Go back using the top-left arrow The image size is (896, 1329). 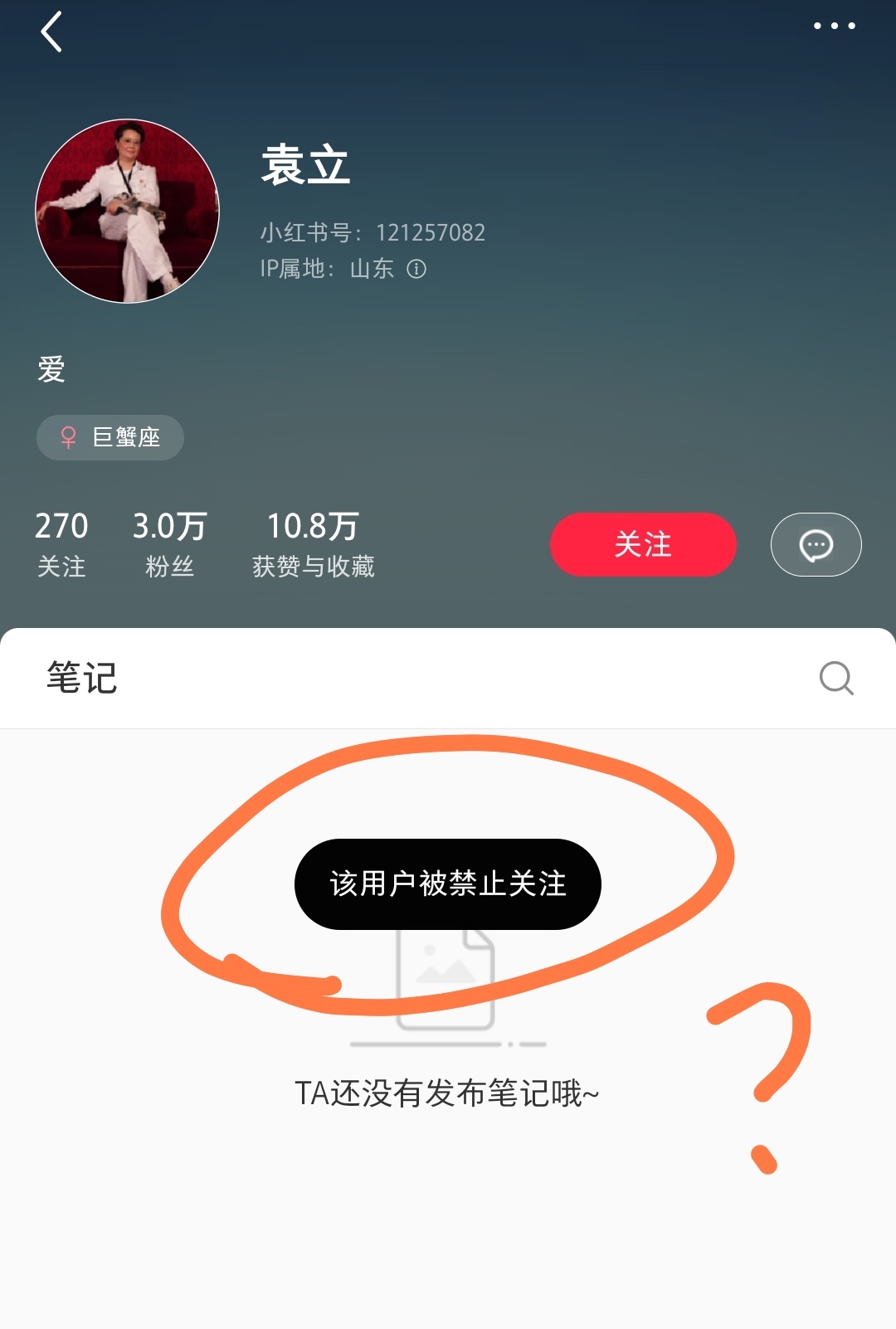(x=51, y=32)
